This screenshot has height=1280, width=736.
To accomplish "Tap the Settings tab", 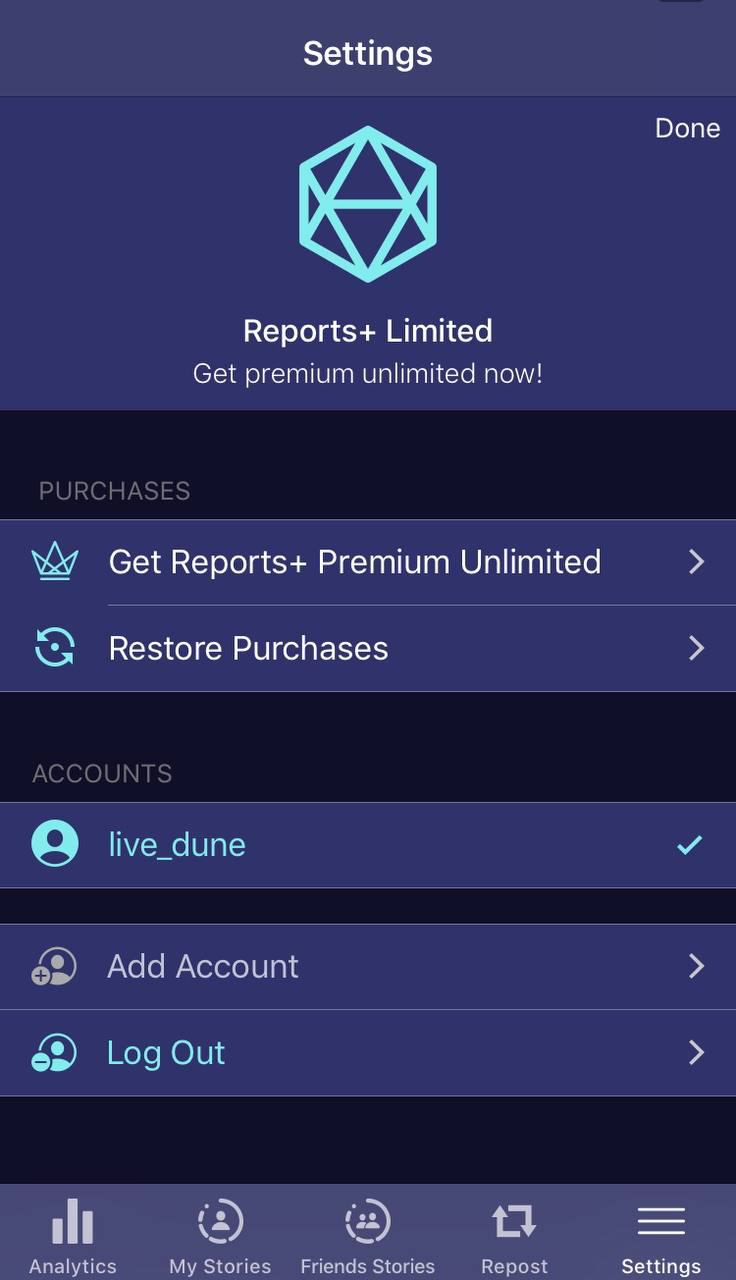I will (x=661, y=1235).
